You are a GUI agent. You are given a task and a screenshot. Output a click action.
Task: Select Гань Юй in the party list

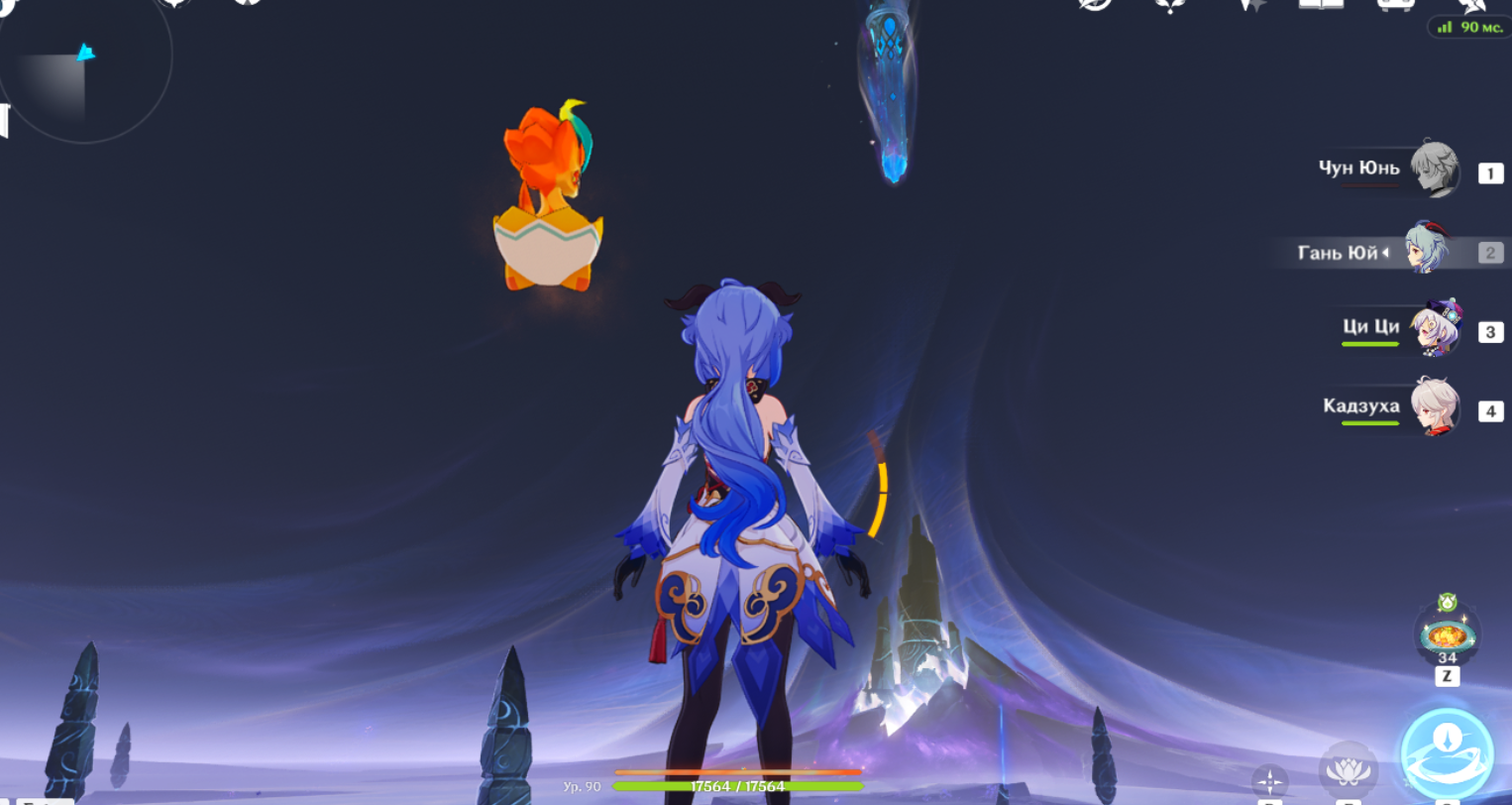coord(1427,249)
